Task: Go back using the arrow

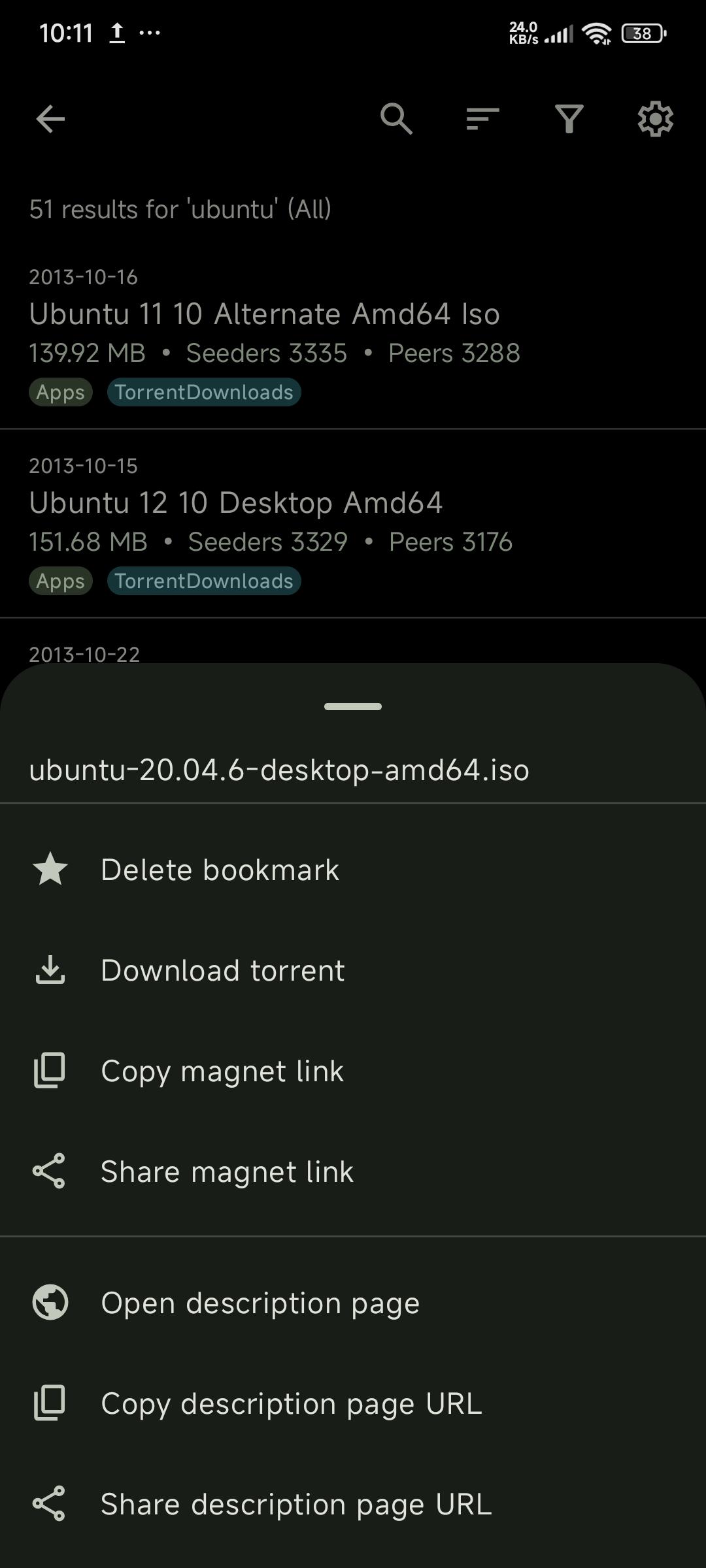Action: click(50, 119)
